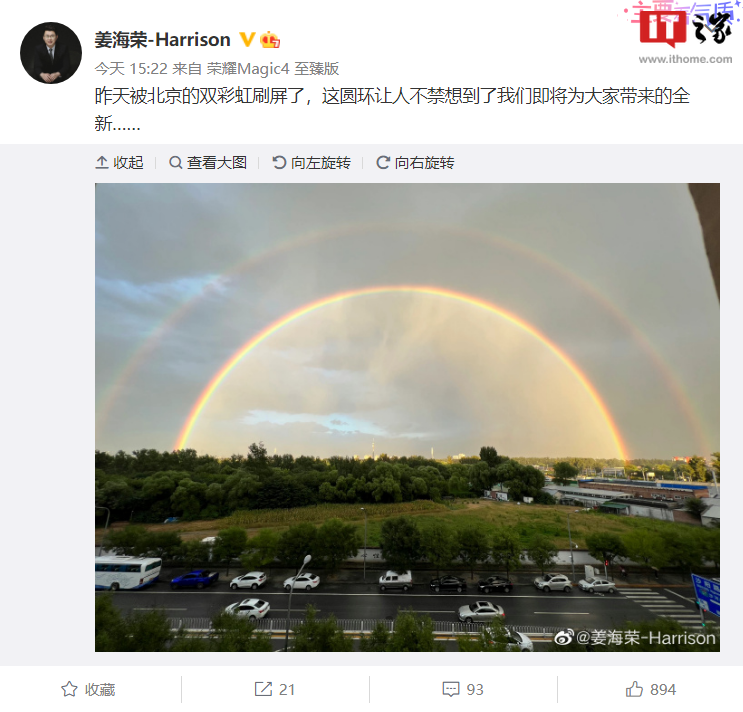743x712 pixels.
Task: Open the 荣耀Magic4 至臻版 source link
Action: coord(273,69)
